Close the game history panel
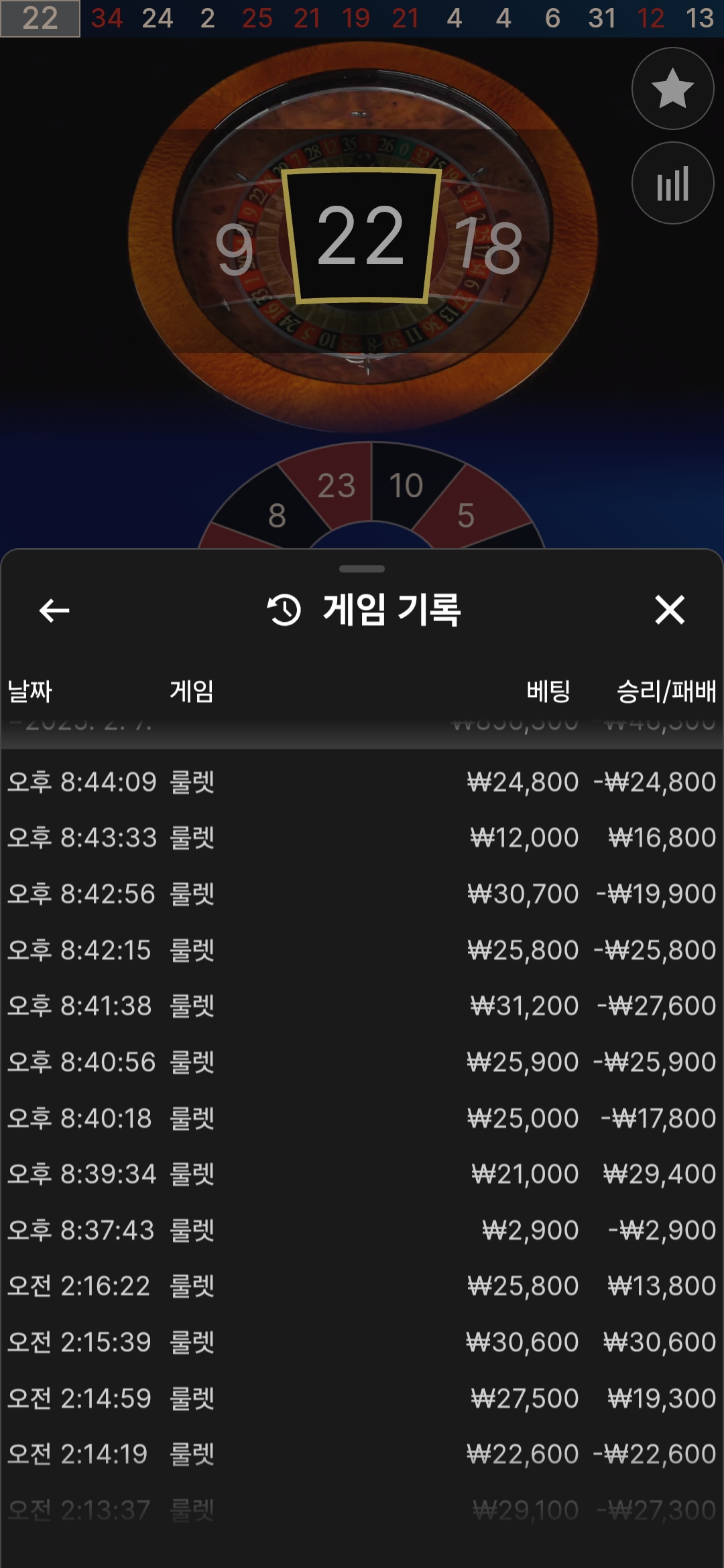 coord(670,610)
